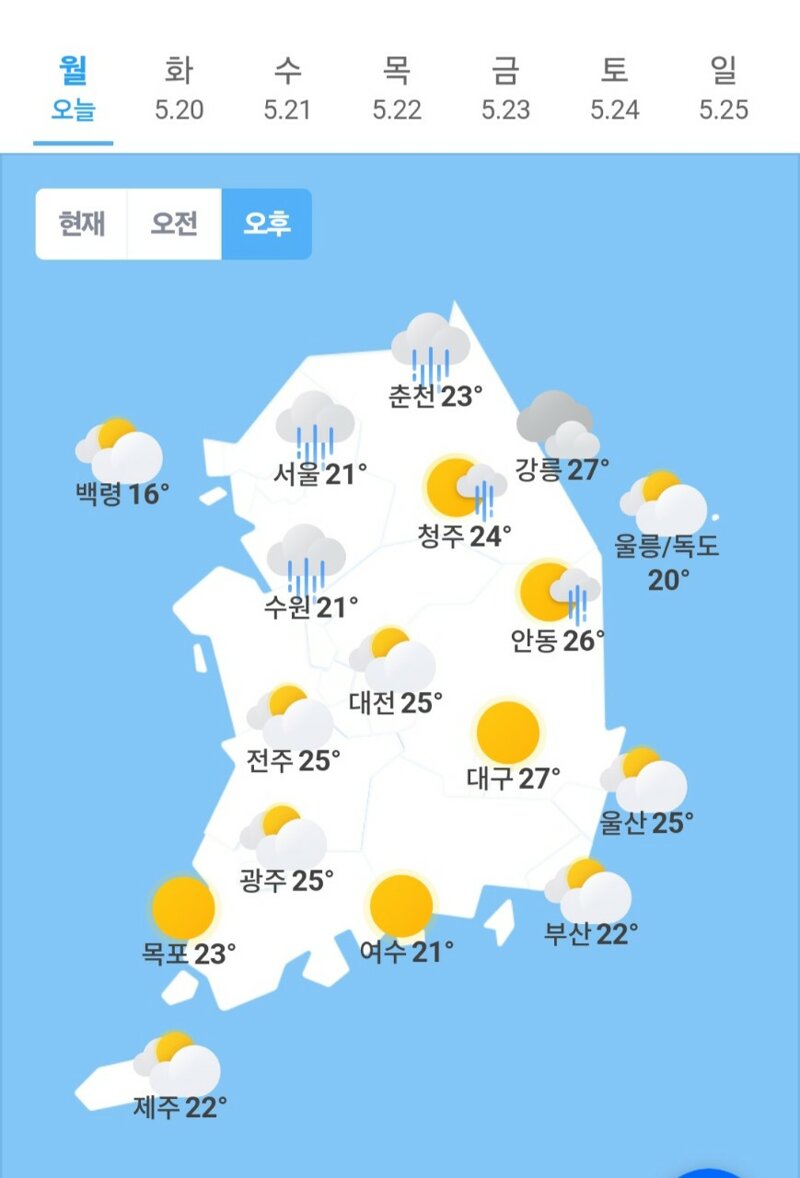Select the 화 5.20 day tab
Viewport: 800px width, 1178px height.
[x=179, y=90]
